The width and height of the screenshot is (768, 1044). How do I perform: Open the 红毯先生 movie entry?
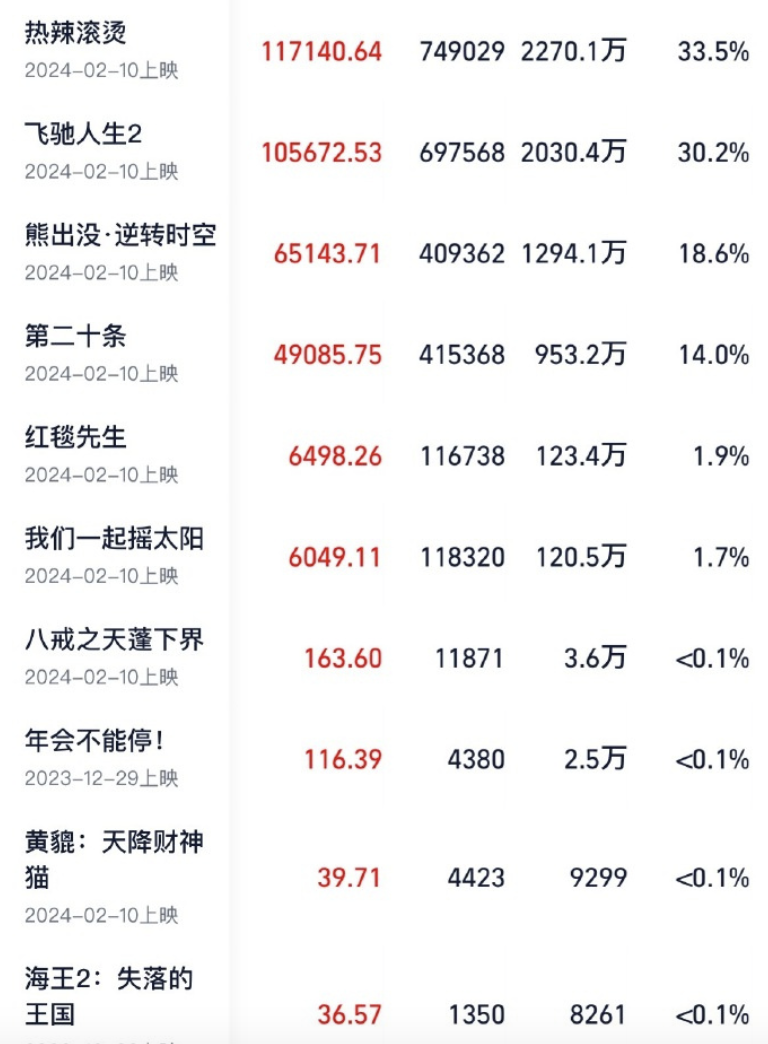pos(75,437)
